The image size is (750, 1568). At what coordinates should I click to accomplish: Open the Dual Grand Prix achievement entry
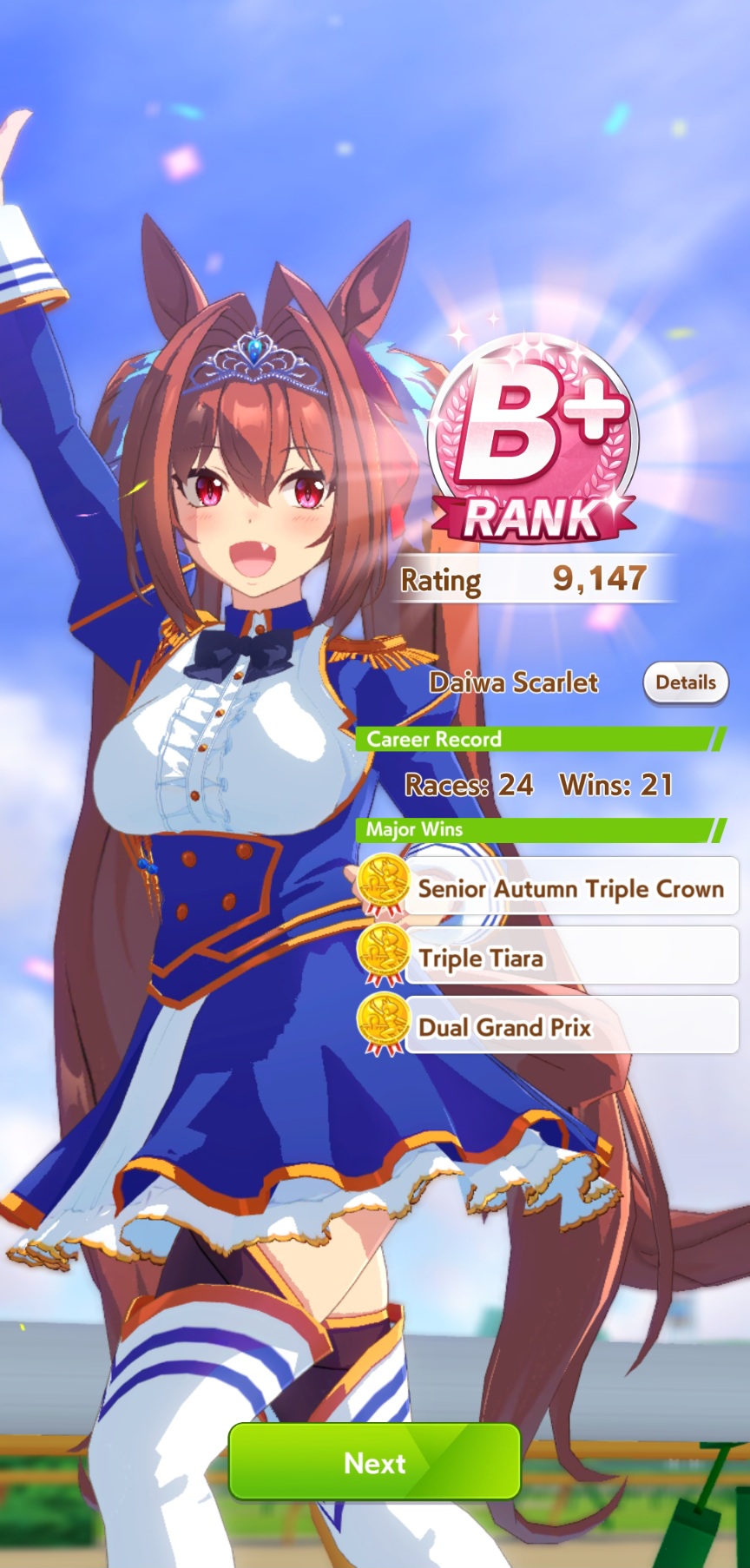(569, 1027)
